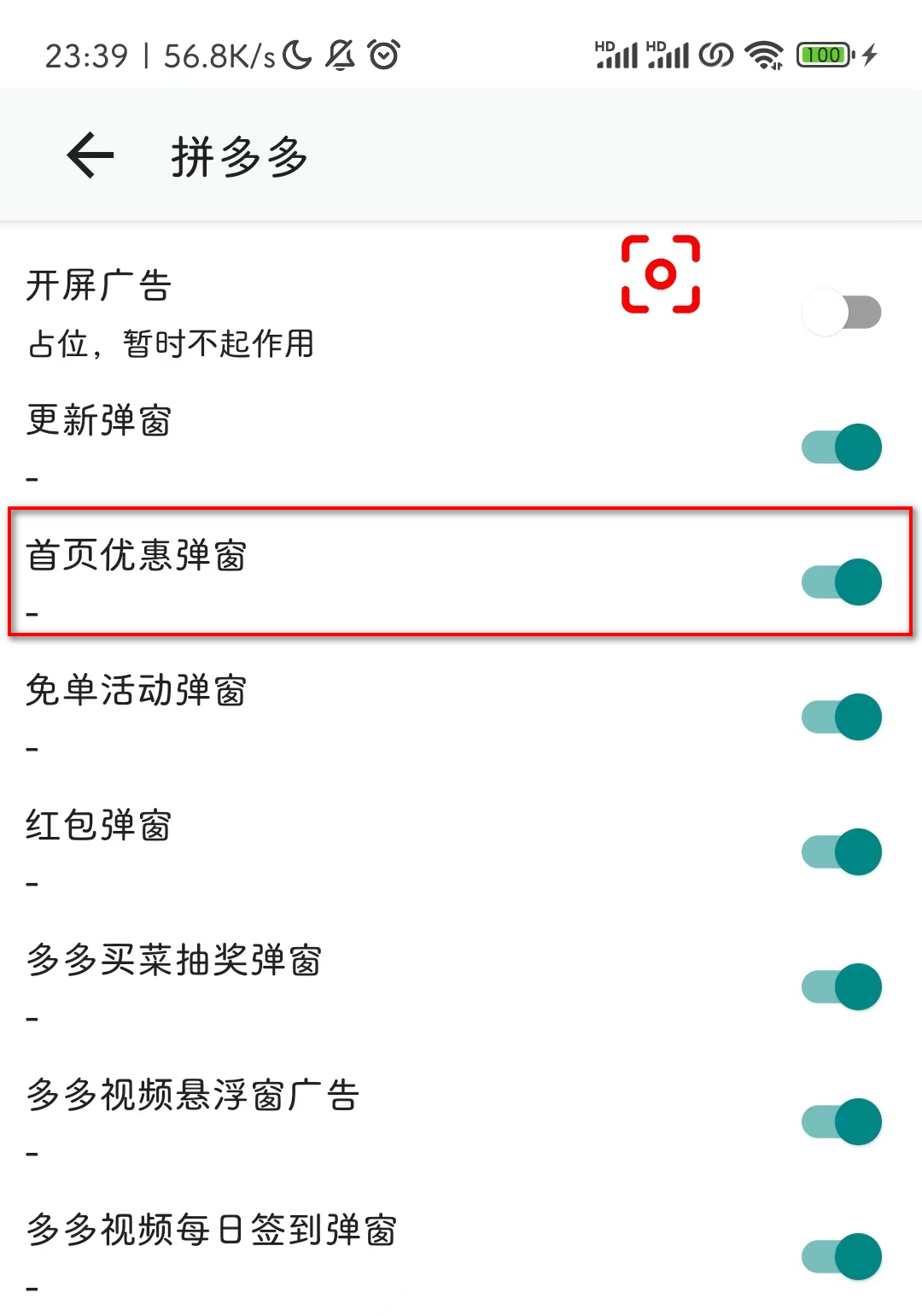Click the 占位，暂时不起作用 subtitle text

(x=169, y=344)
